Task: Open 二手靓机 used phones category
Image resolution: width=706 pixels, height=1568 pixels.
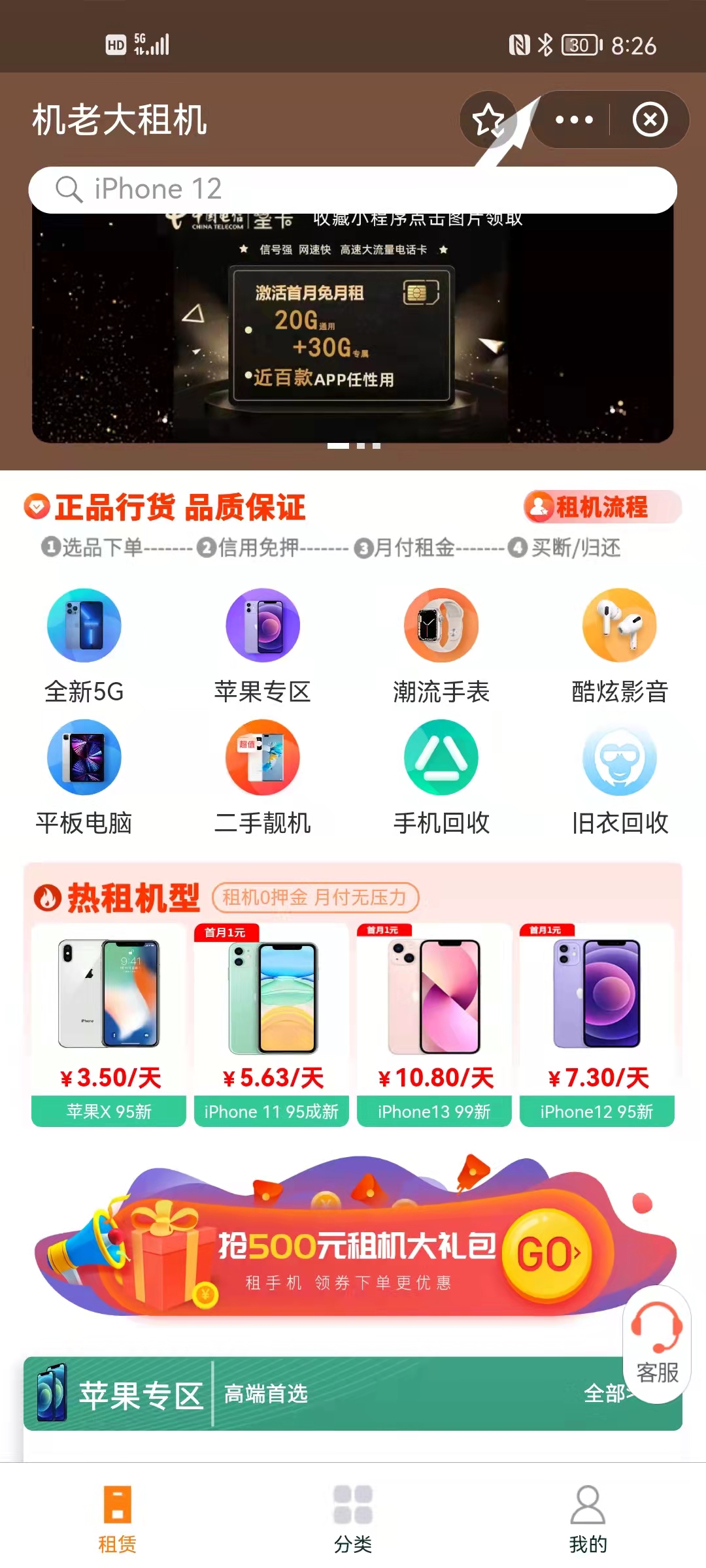Action: (x=262, y=777)
